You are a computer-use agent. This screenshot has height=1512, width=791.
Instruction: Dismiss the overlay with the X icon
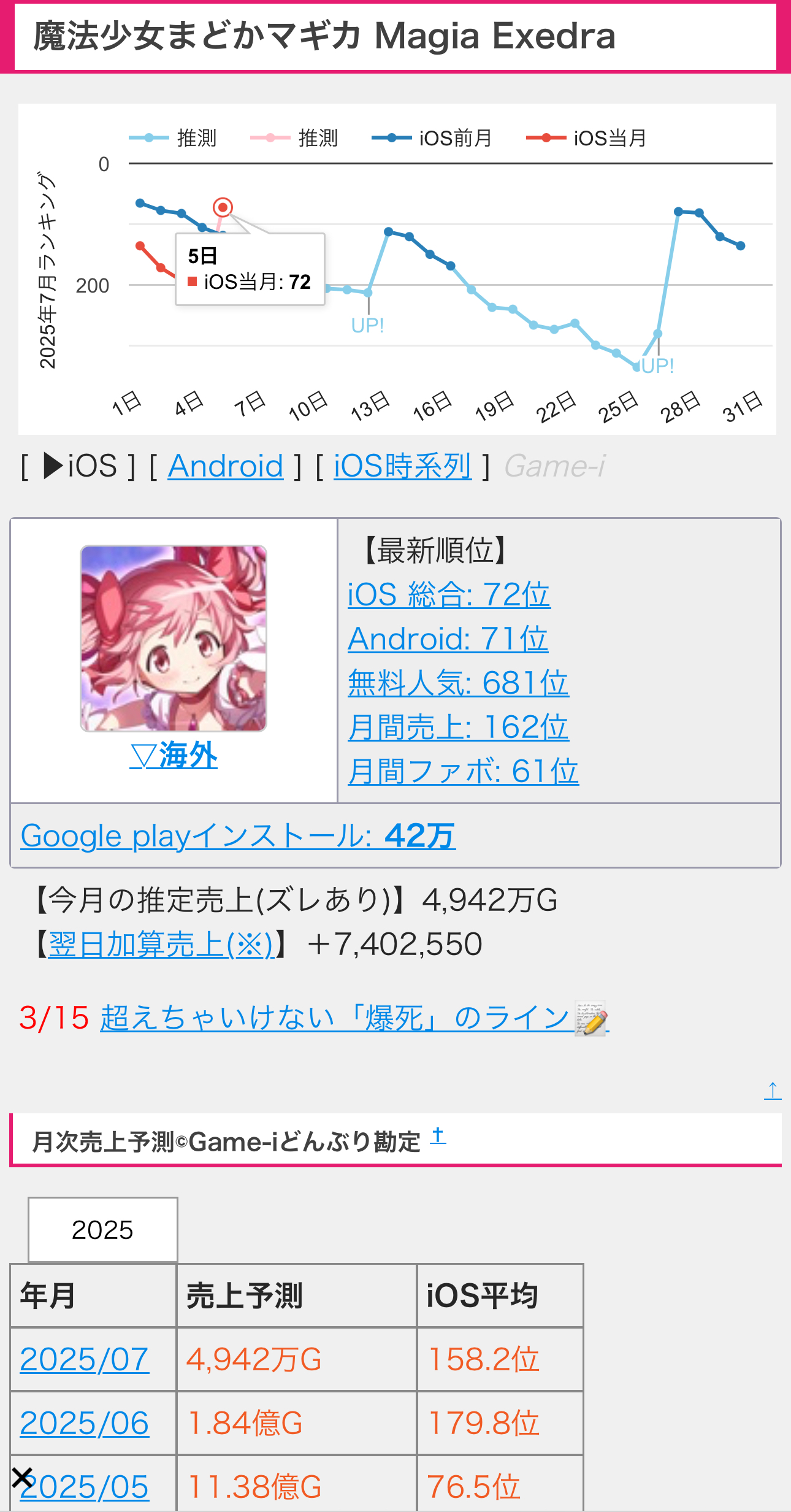[x=23, y=1478]
